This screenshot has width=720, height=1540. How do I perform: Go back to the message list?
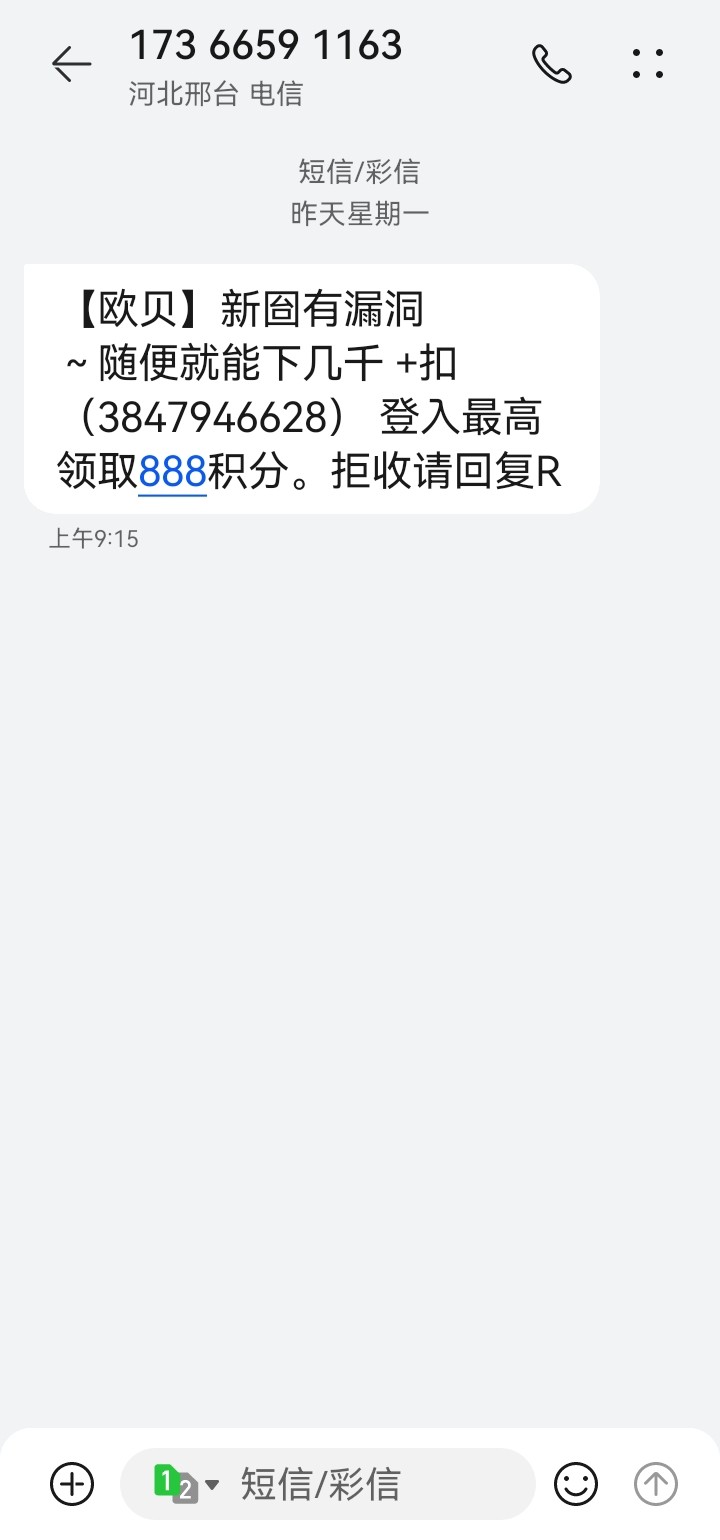point(71,65)
